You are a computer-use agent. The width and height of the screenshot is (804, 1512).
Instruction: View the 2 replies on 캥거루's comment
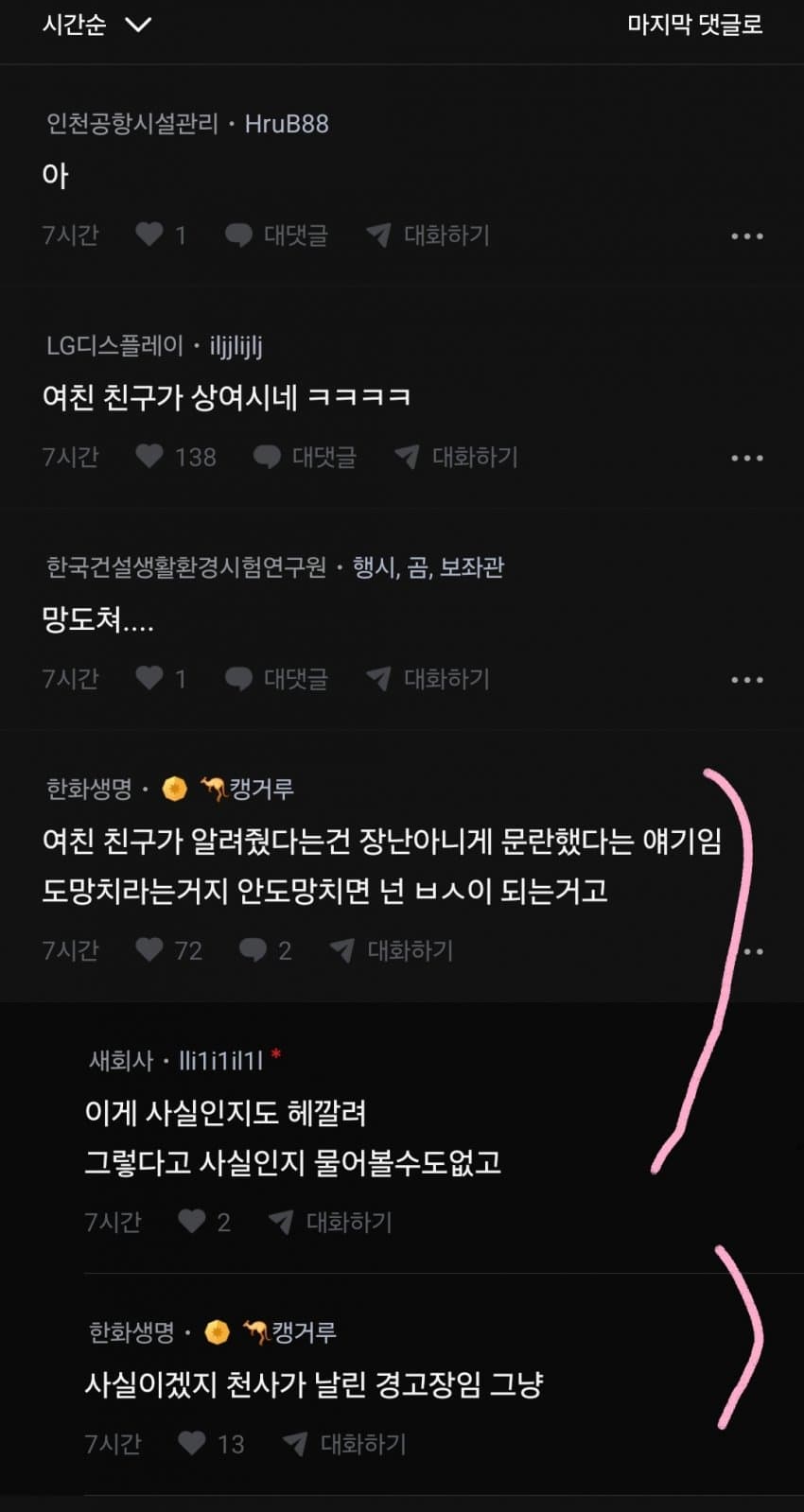coord(265,949)
